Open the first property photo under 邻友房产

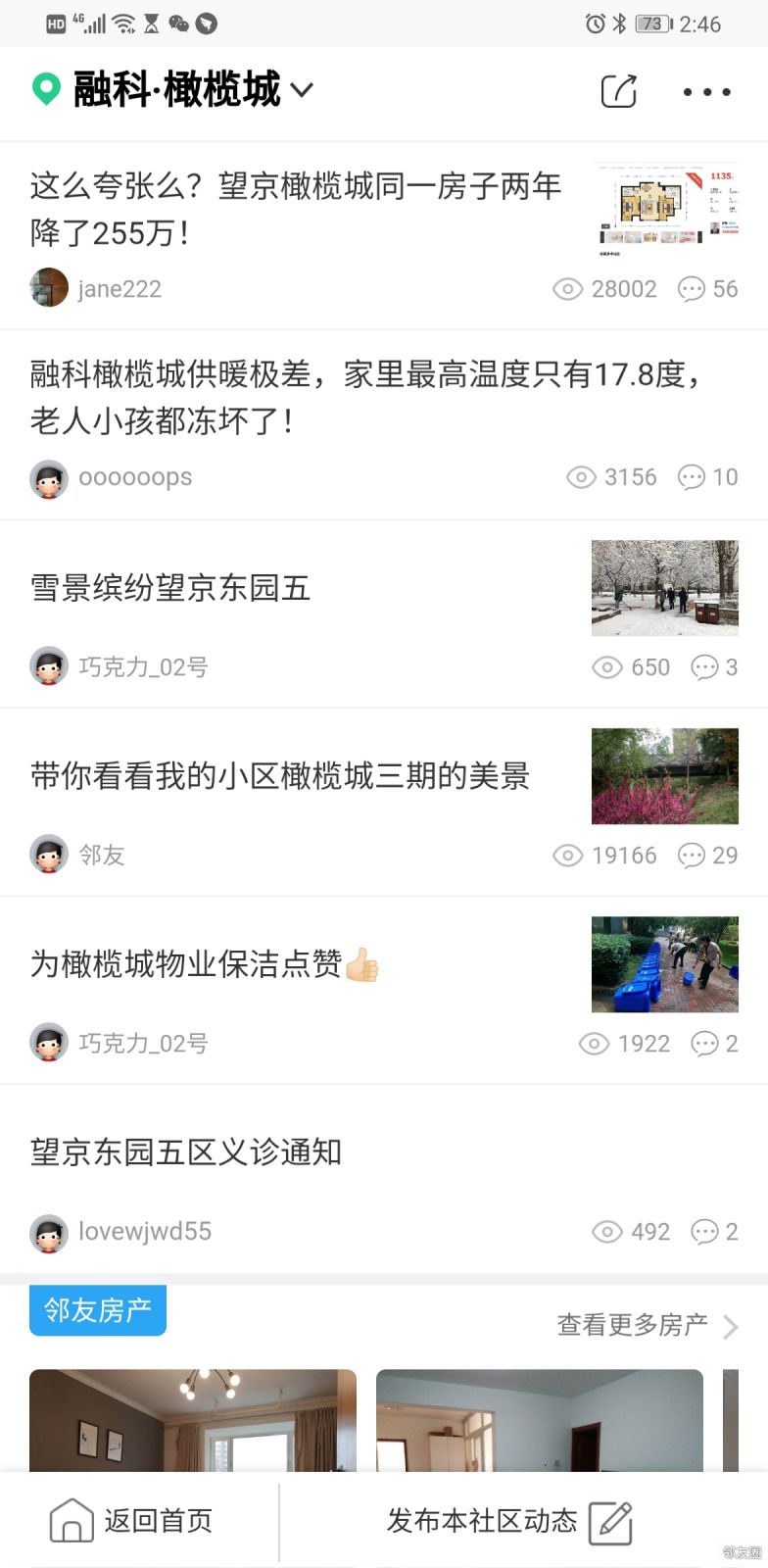click(193, 1420)
